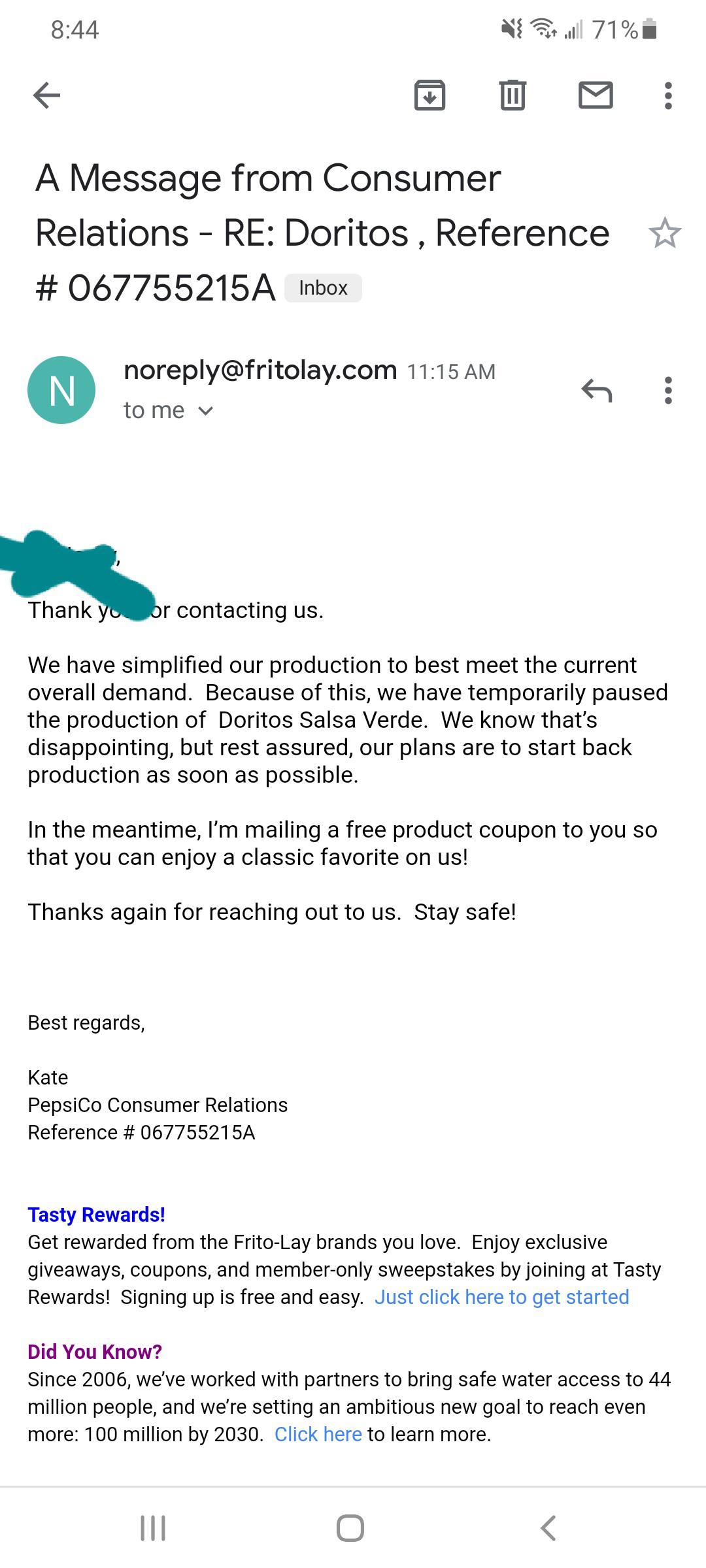View the noreply@fritolay.com sender avatar
The width and height of the screenshot is (706, 1568).
coord(61,390)
